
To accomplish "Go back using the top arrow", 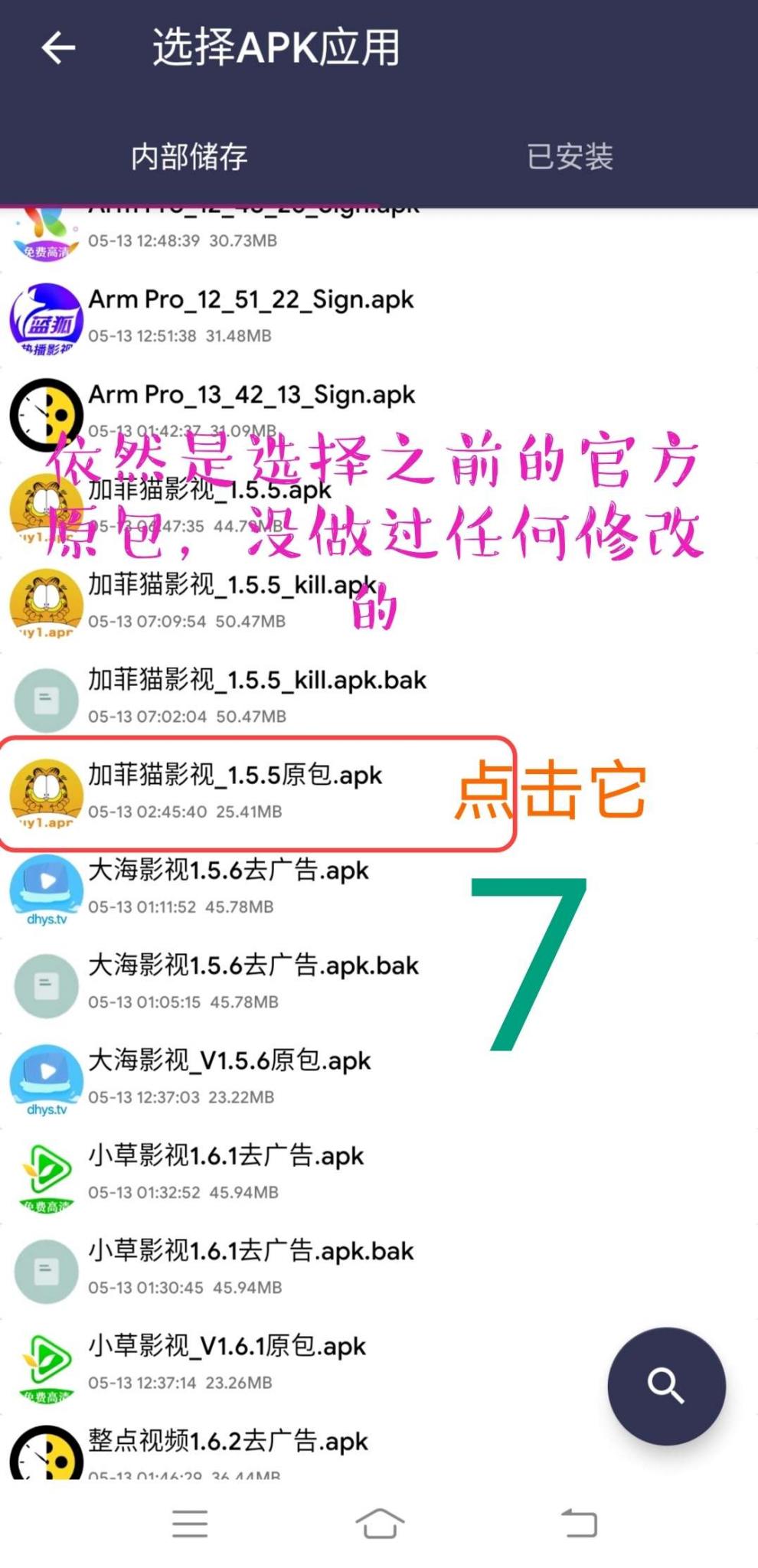I will point(58,47).
